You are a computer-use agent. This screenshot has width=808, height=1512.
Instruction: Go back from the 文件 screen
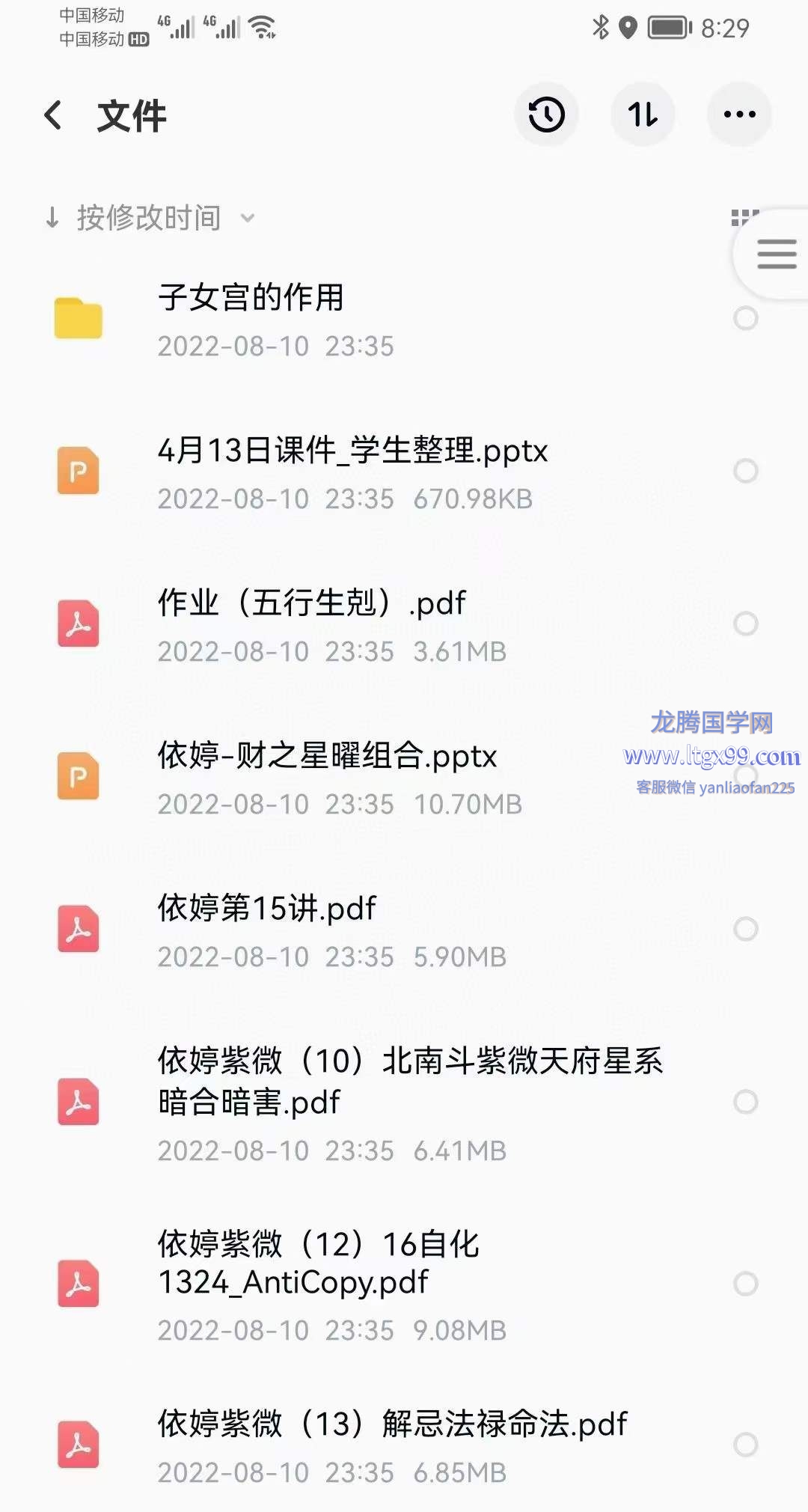coord(53,115)
